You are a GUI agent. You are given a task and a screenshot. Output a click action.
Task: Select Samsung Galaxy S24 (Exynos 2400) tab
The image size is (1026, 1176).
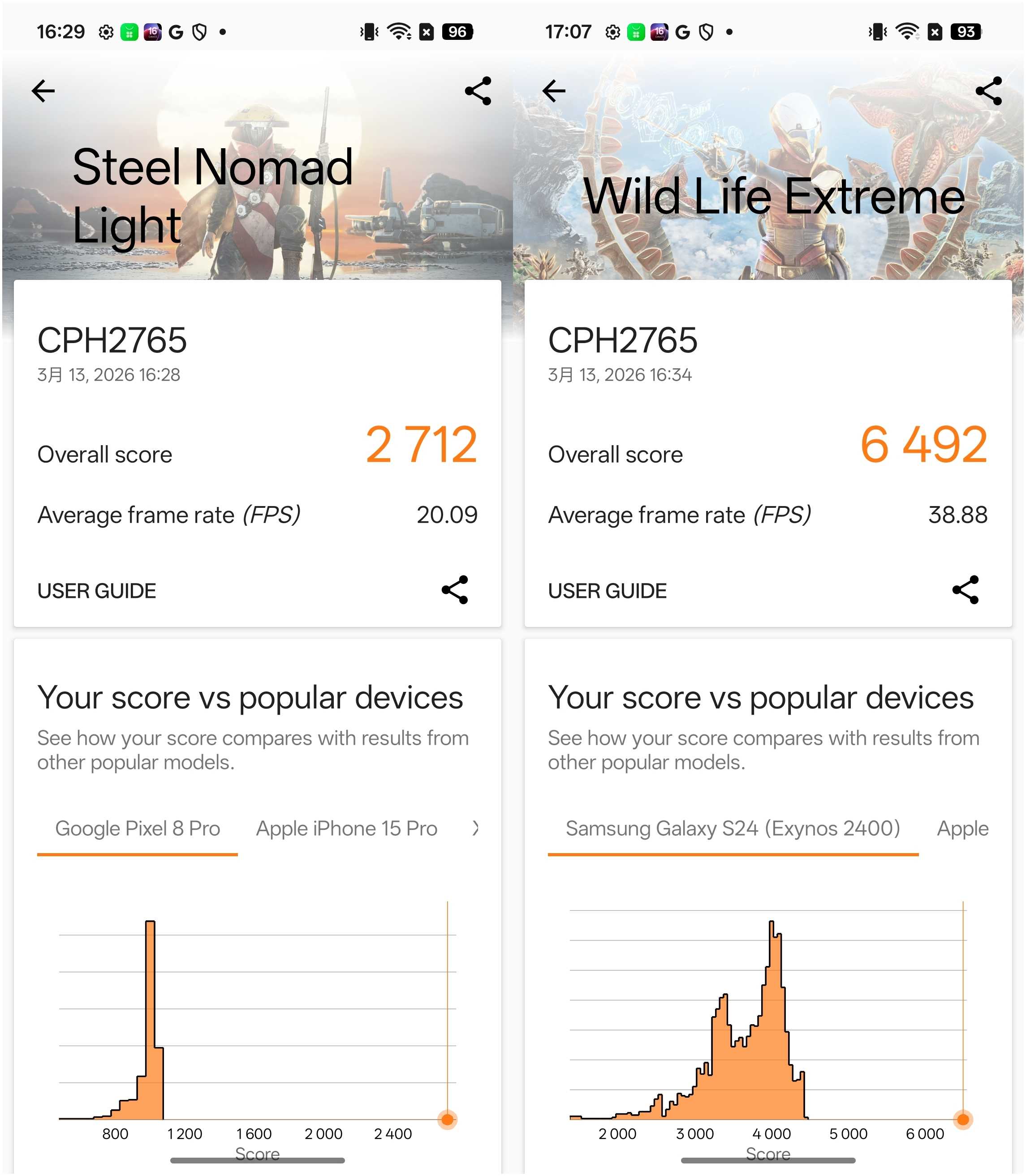tap(733, 828)
